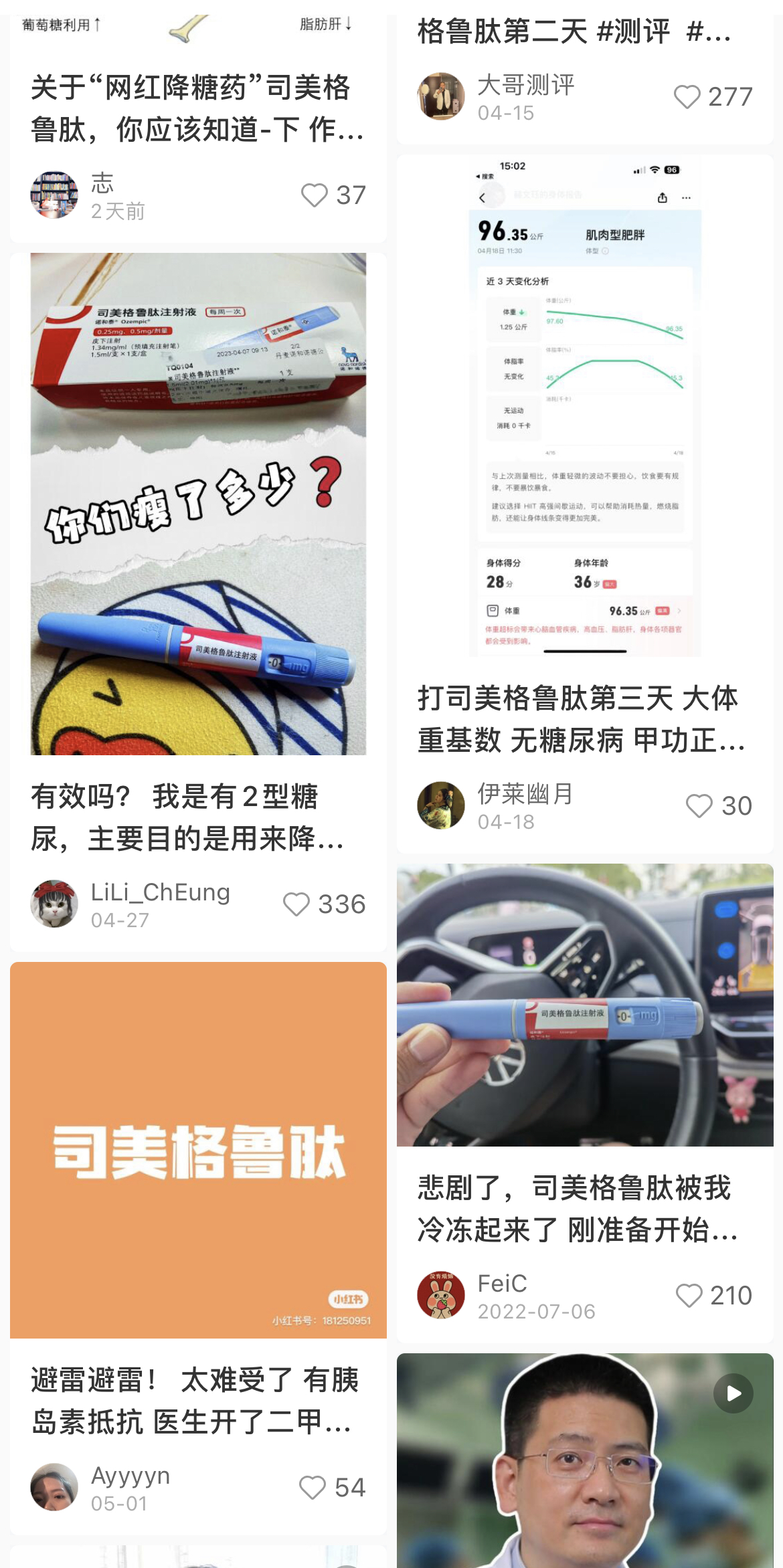Open 大哥测评's avatar picture
783x1568 pixels.
[442, 96]
